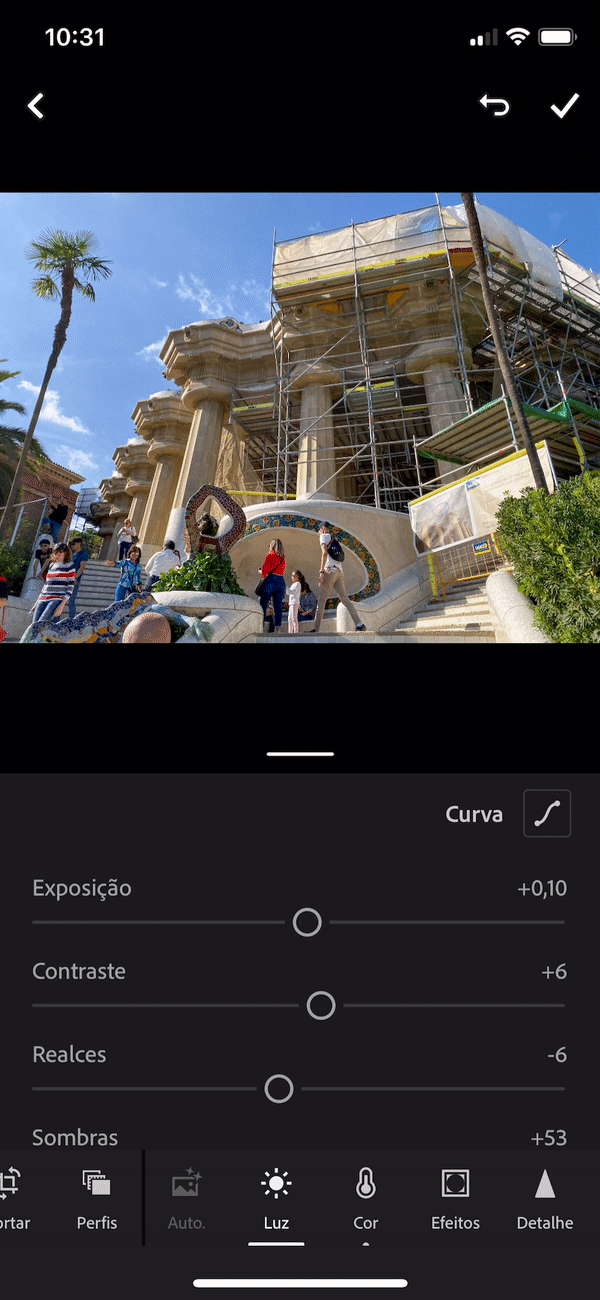Tap the Contraste slider handle

(321, 1005)
